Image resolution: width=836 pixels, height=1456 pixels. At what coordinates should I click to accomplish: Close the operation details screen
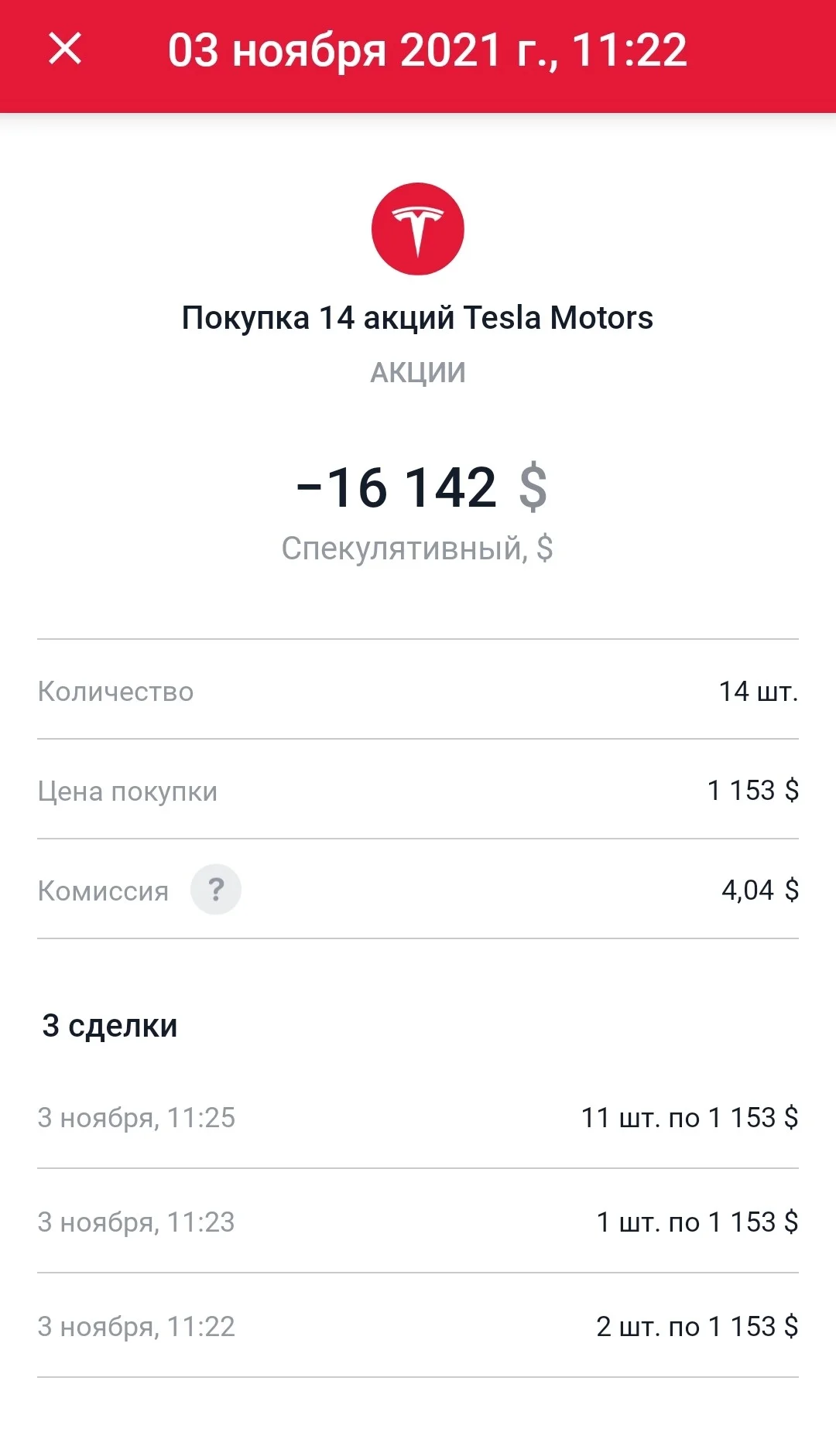point(65,50)
